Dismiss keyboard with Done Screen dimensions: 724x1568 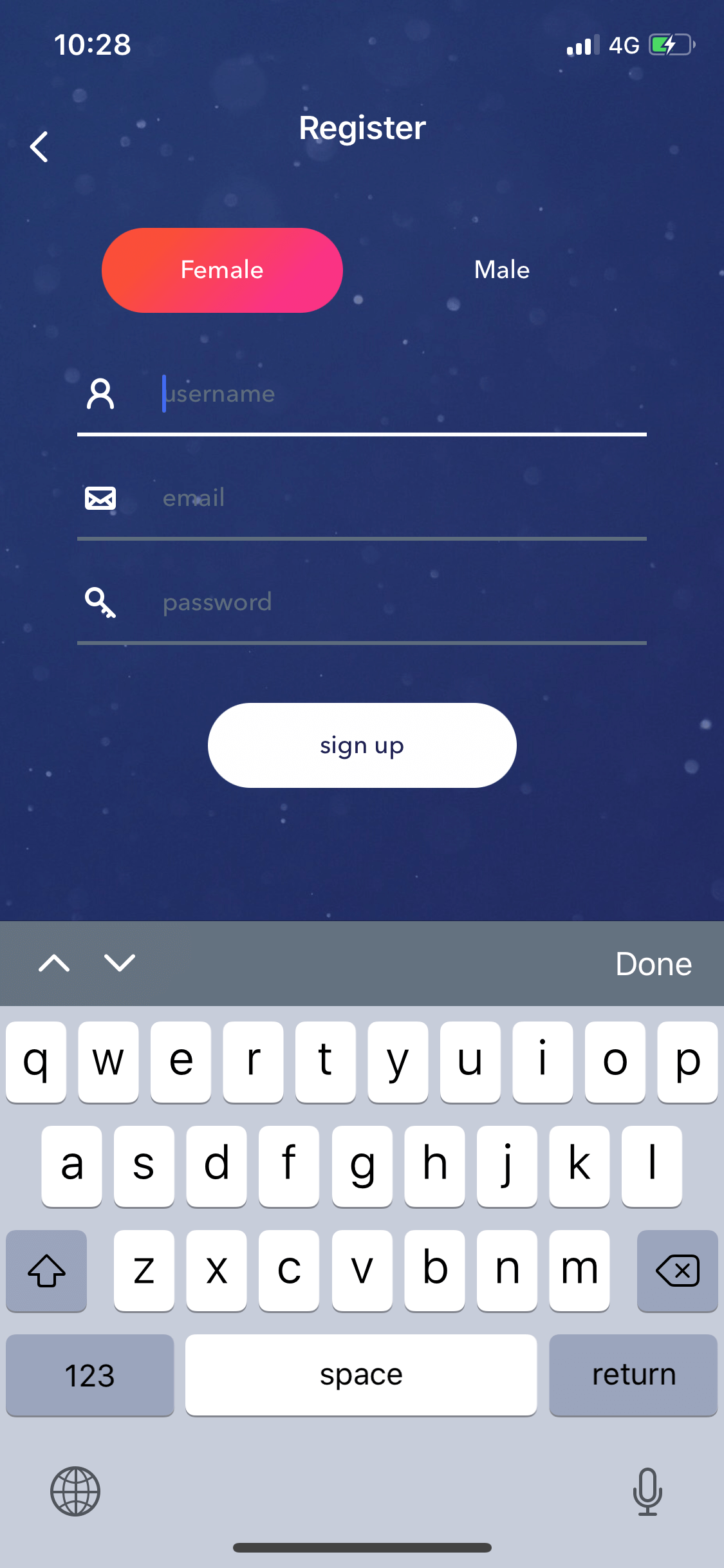653,964
